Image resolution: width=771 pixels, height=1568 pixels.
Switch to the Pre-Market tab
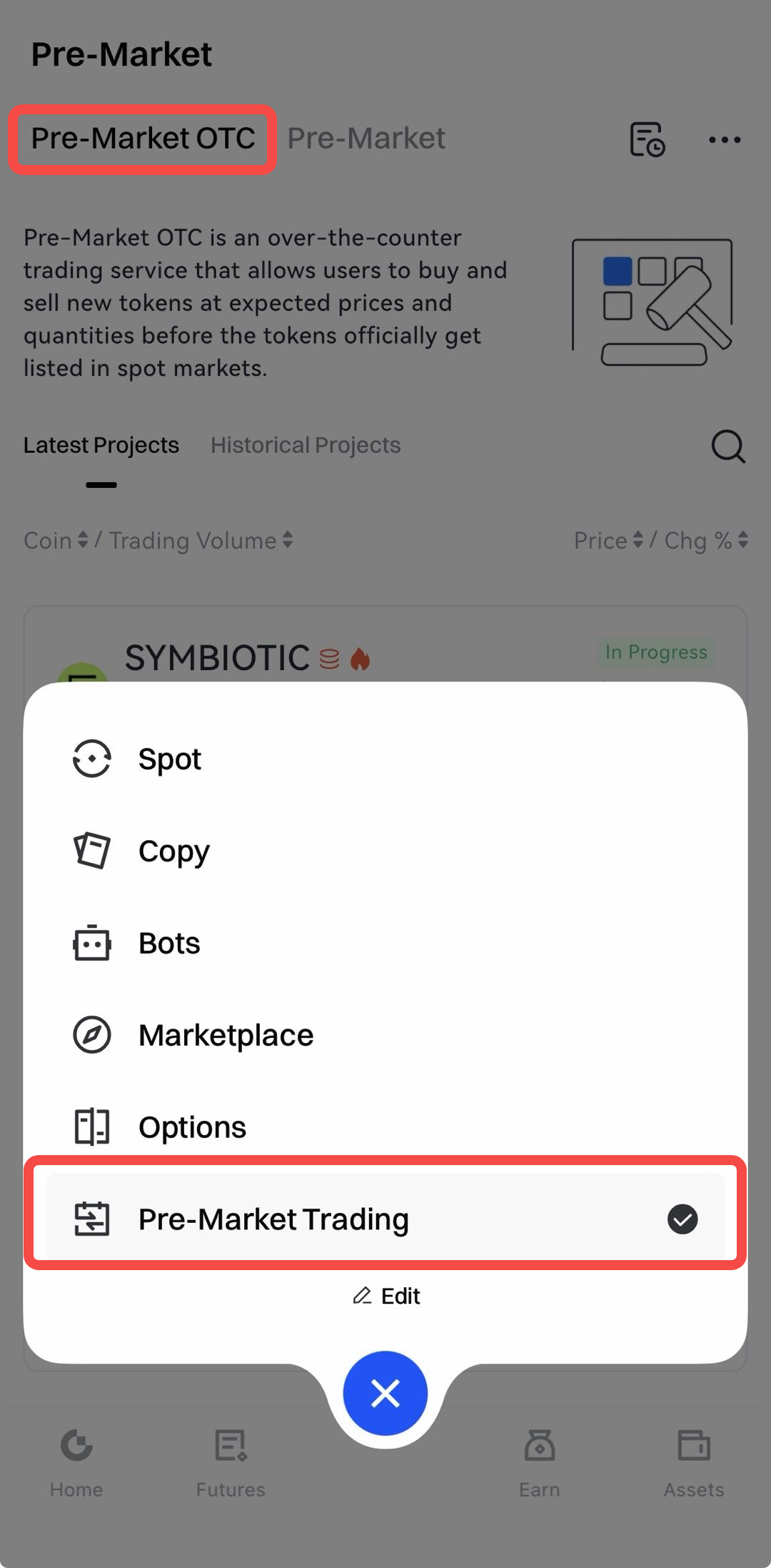point(366,139)
